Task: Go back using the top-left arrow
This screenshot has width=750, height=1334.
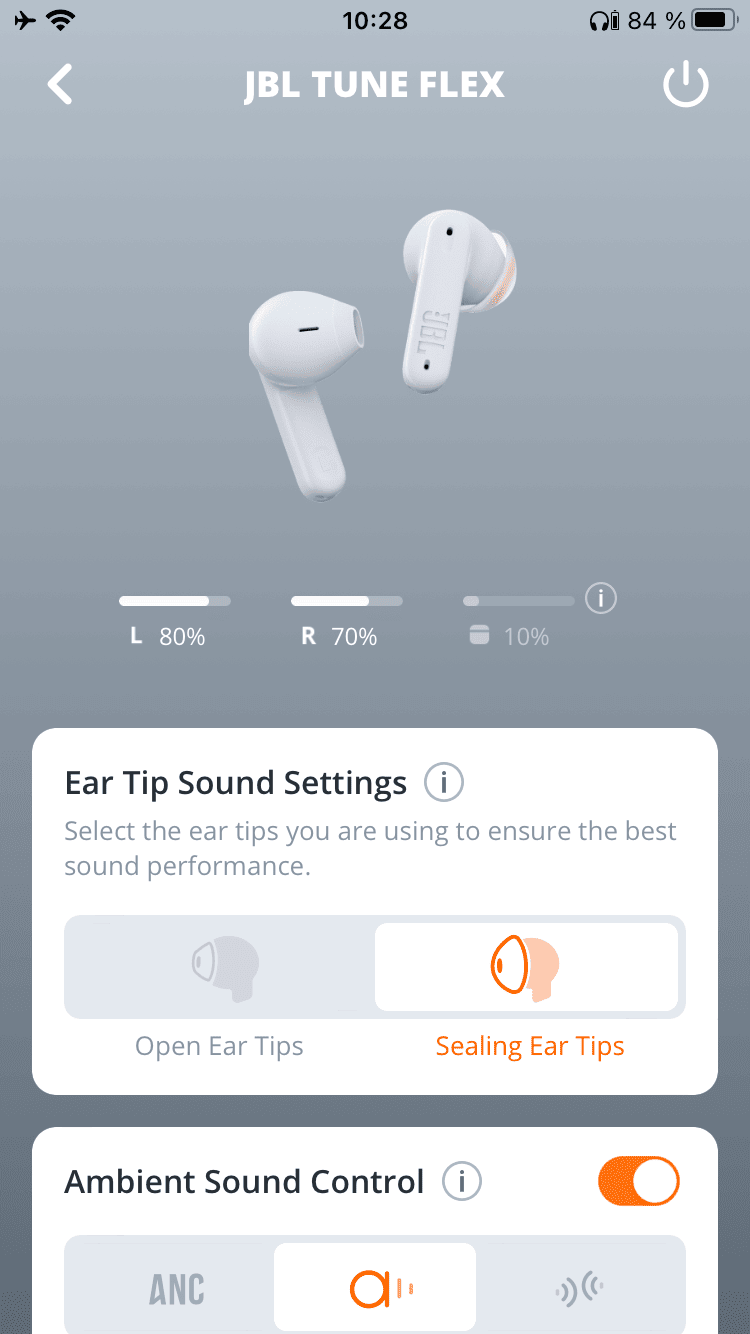Action: (x=61, y=85)
